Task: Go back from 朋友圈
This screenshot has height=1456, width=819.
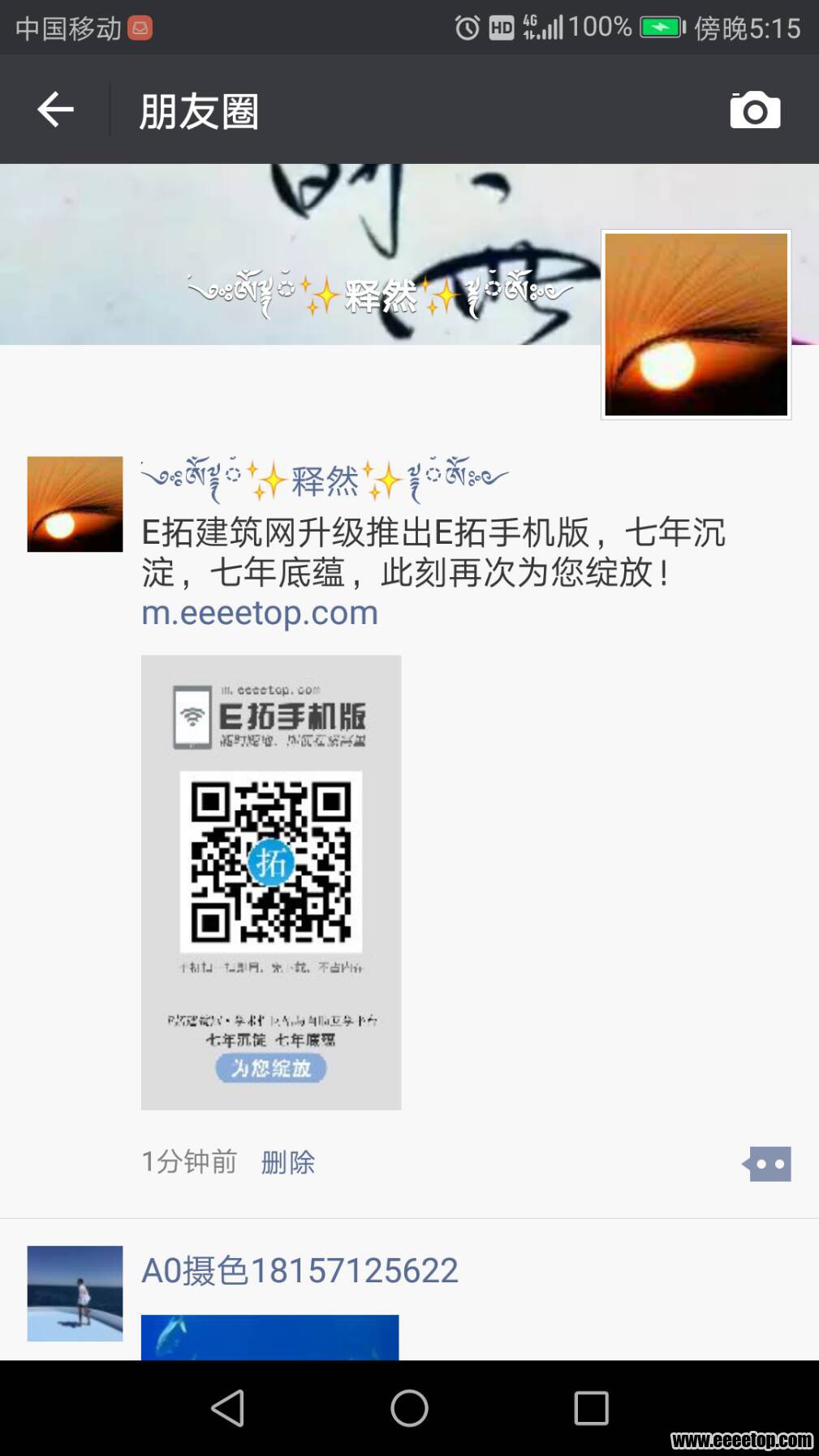Action: point(55,110)
